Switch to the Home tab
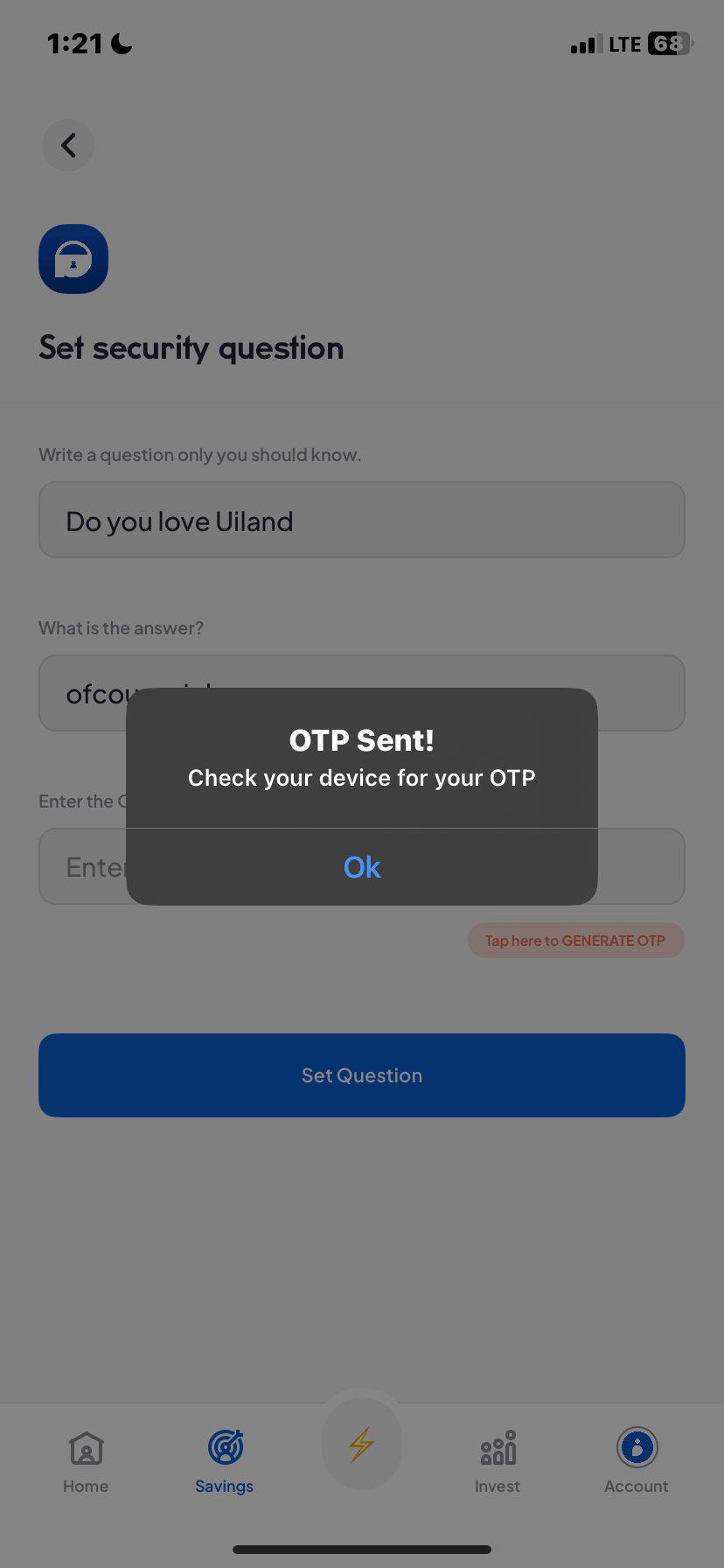Image resolution: width=724 pixels, height=1568 pixels. pos(86,1461)
